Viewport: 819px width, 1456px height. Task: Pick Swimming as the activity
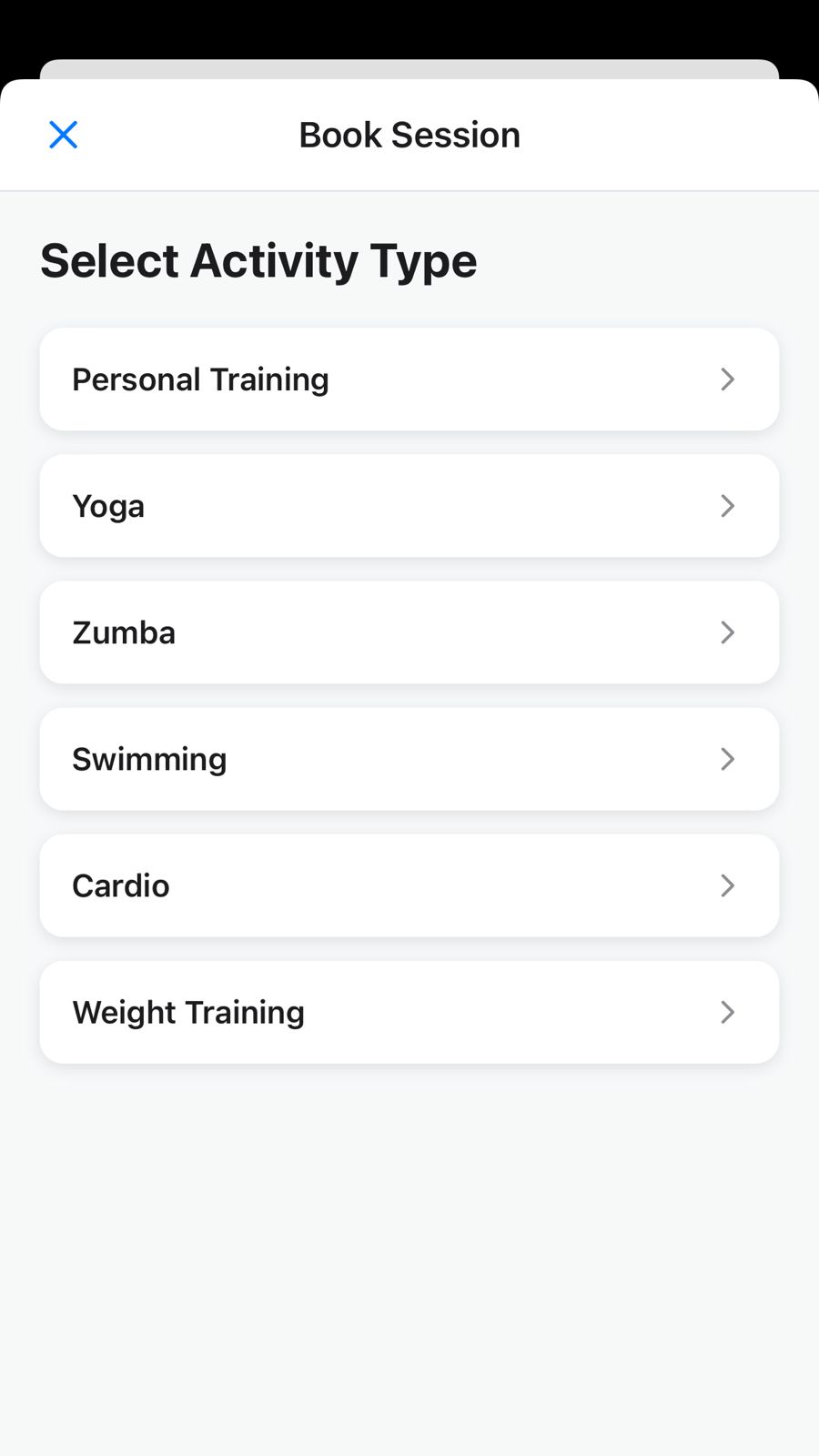(x=409, y=759)
